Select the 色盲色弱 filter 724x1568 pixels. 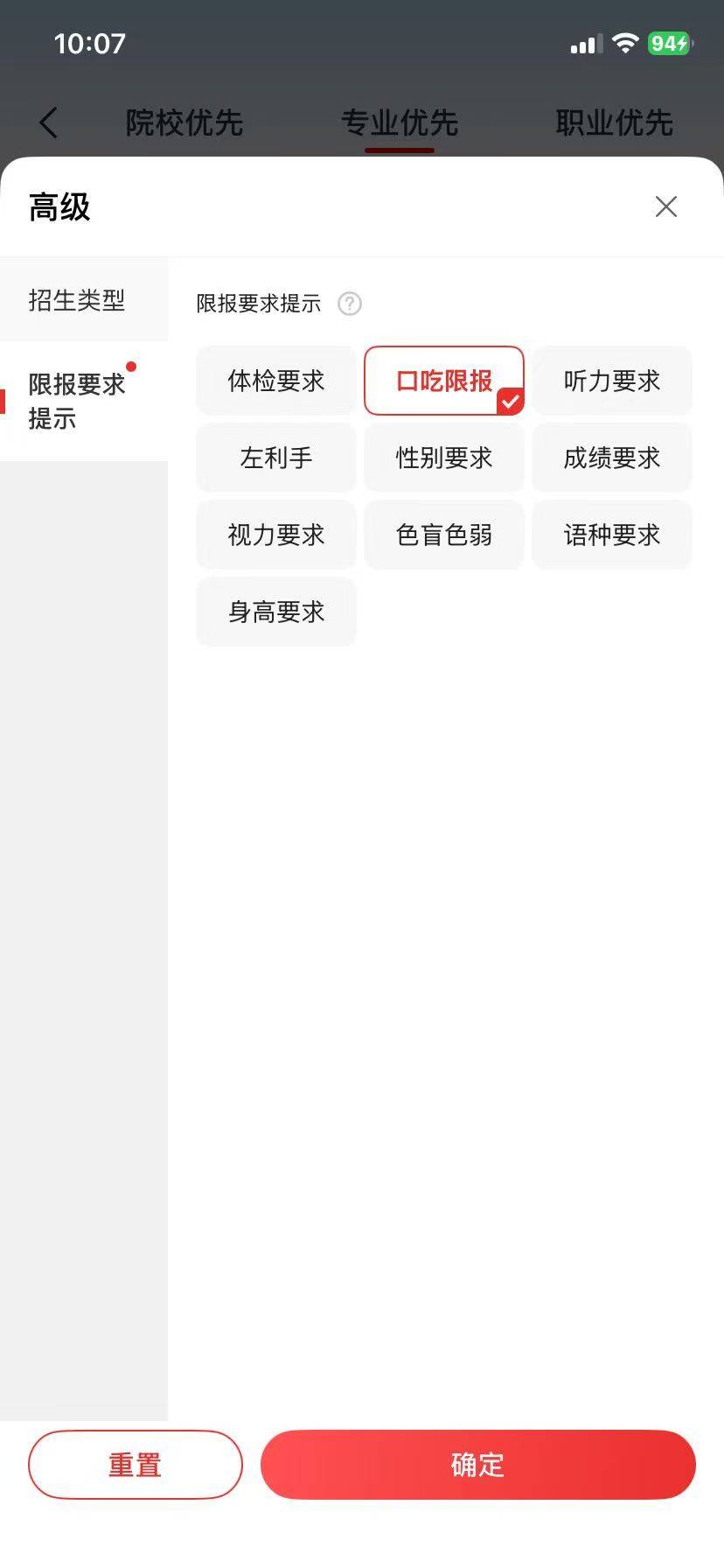444,535
